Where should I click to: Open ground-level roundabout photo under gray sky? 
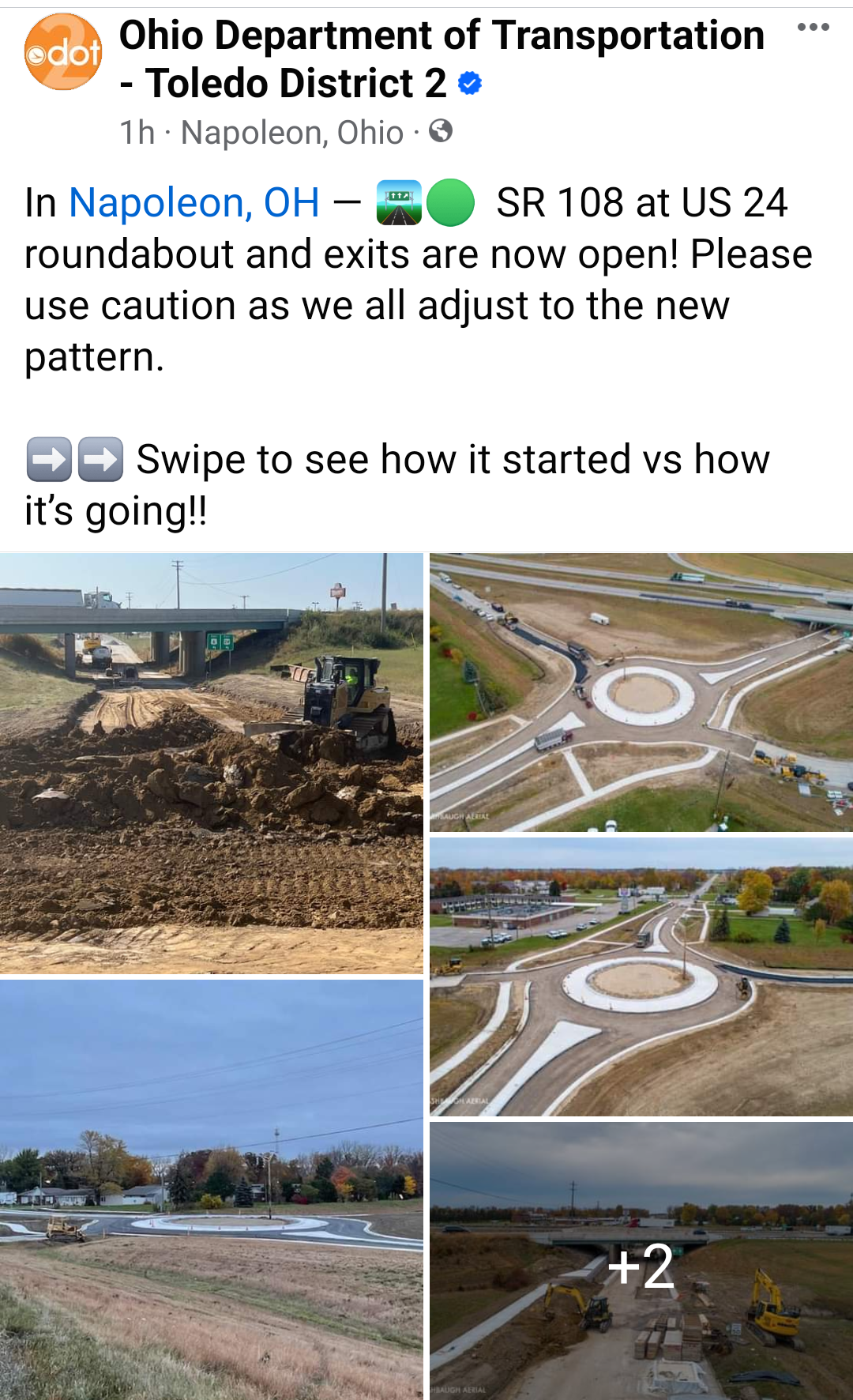(212, 1189)
